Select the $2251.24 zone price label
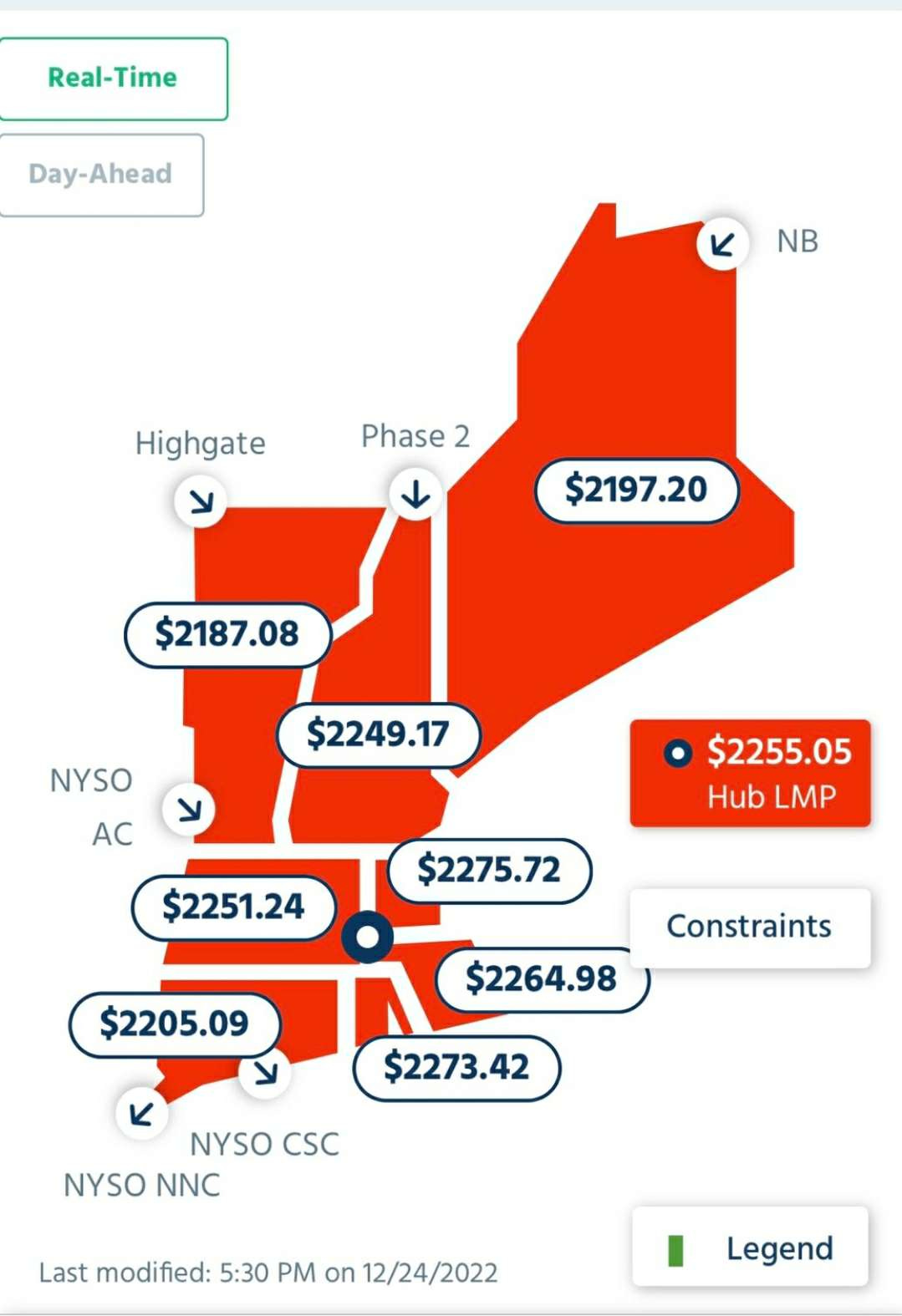The image size is (902, 1316). (233, 907)
